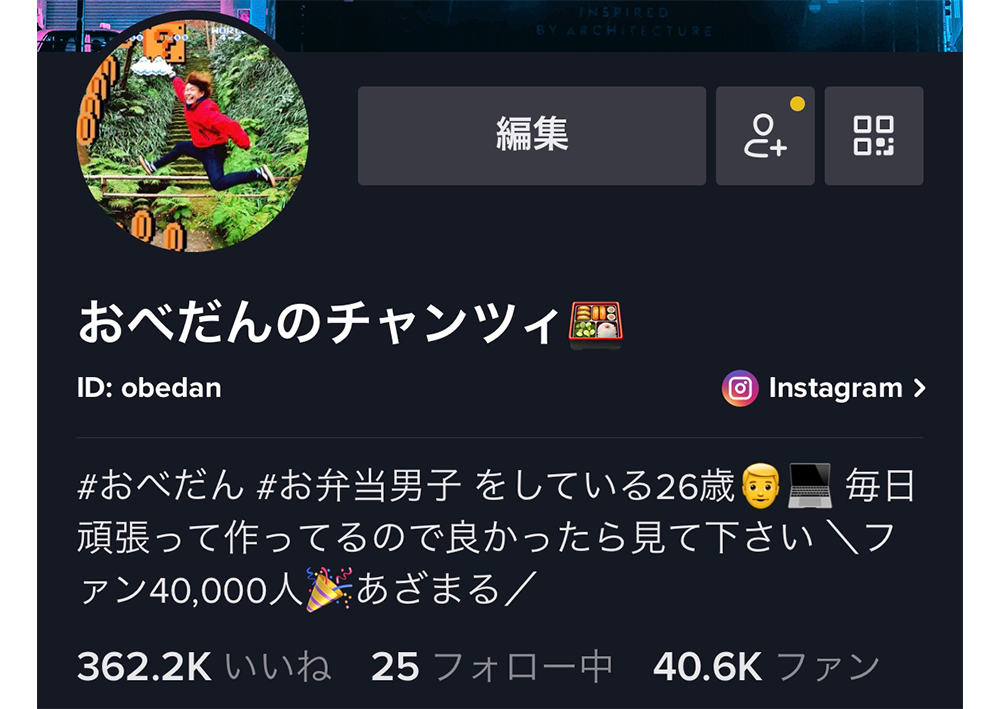
Task: View the 40.6K ファン followers list
Action: coord(766,667)
